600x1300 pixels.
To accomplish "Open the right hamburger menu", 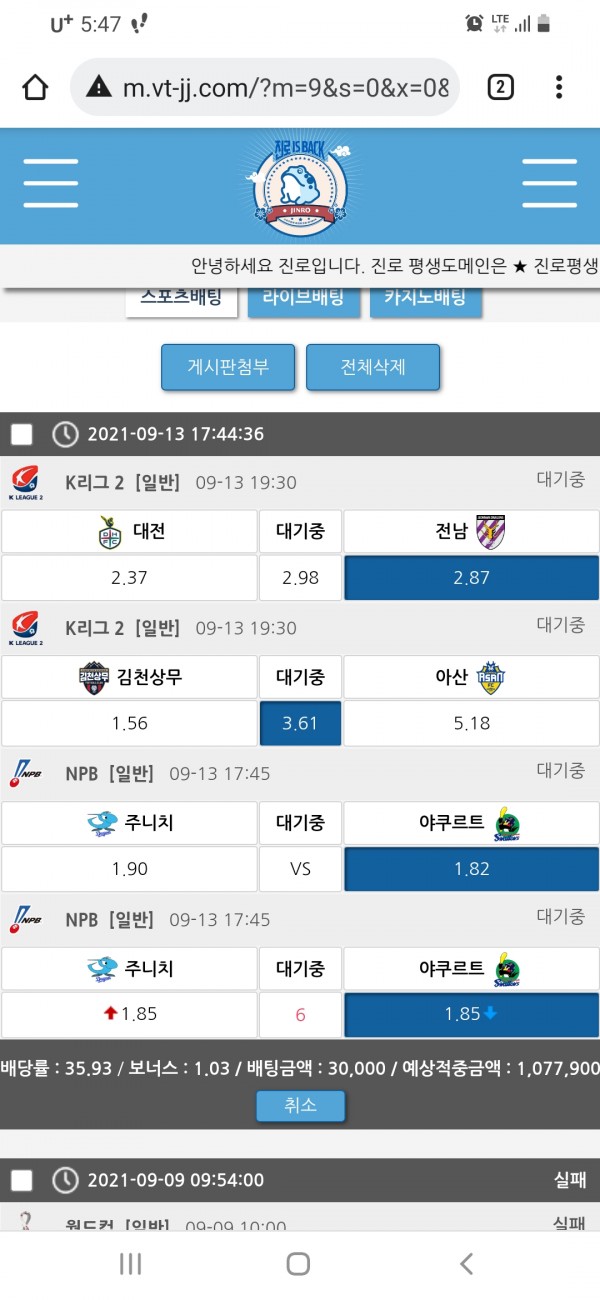I will [x=549, y=183].
